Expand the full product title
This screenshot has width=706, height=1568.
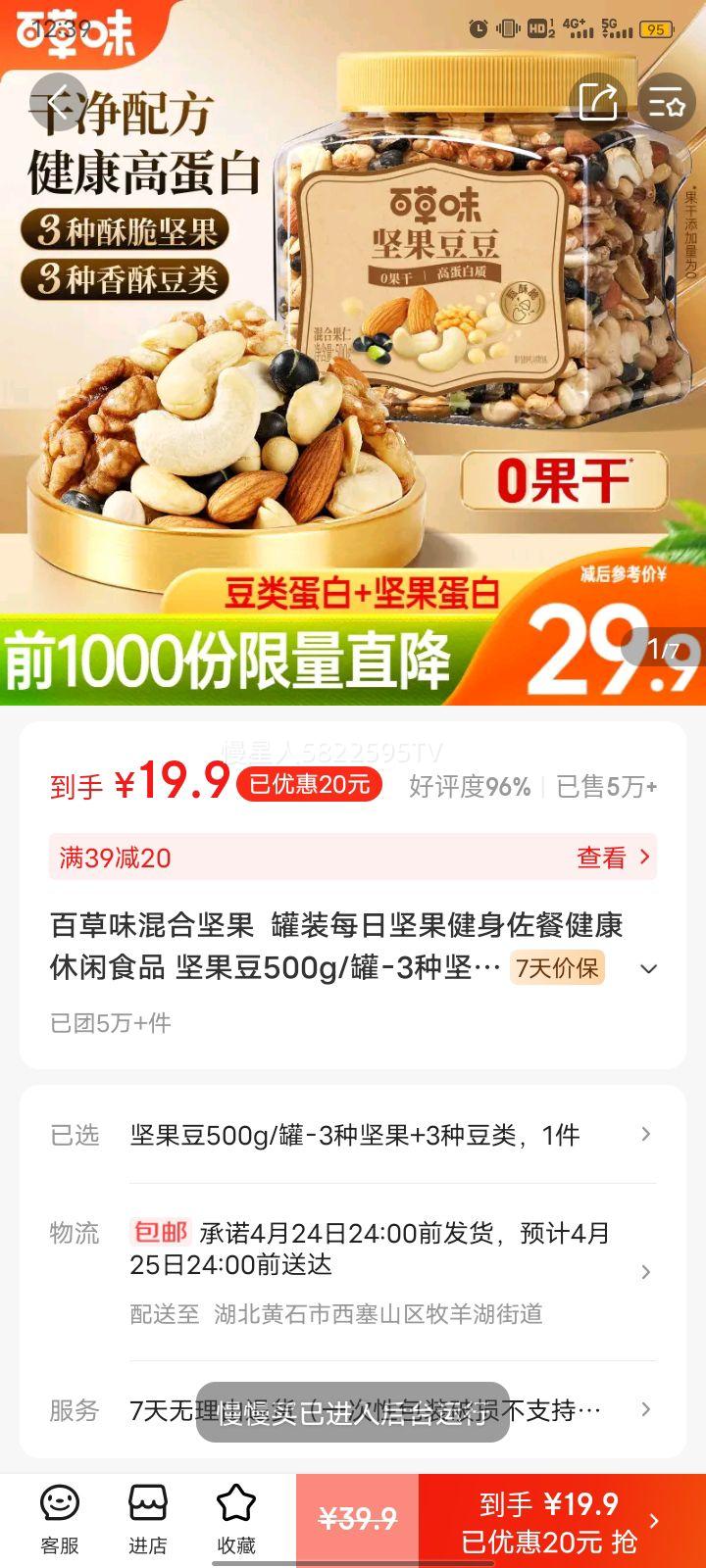pos(647,968)
